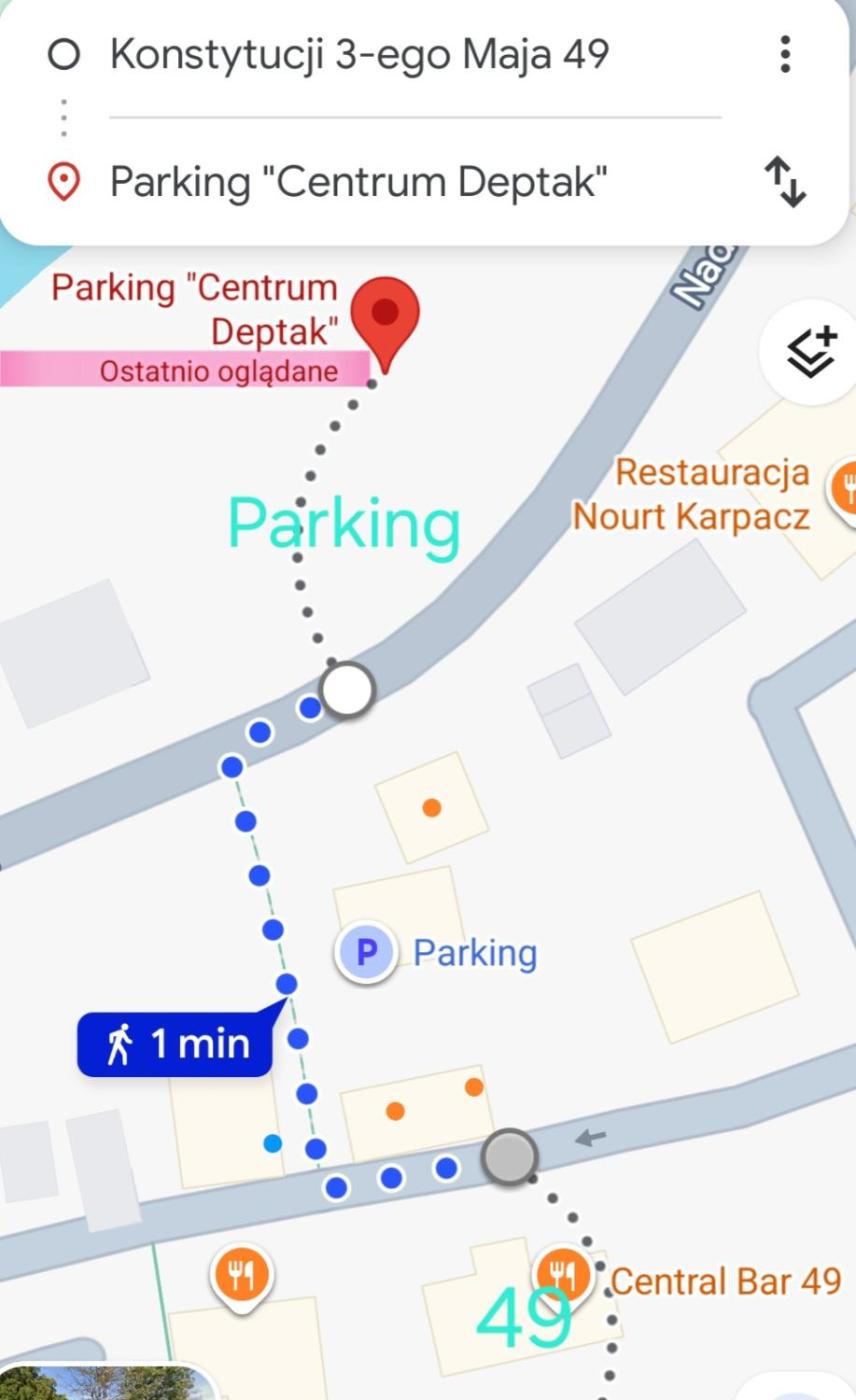The height and width of the screenshot is (1400, 856).
Task: Tap the 1 min walking route label
Action: pos(176,1045)
